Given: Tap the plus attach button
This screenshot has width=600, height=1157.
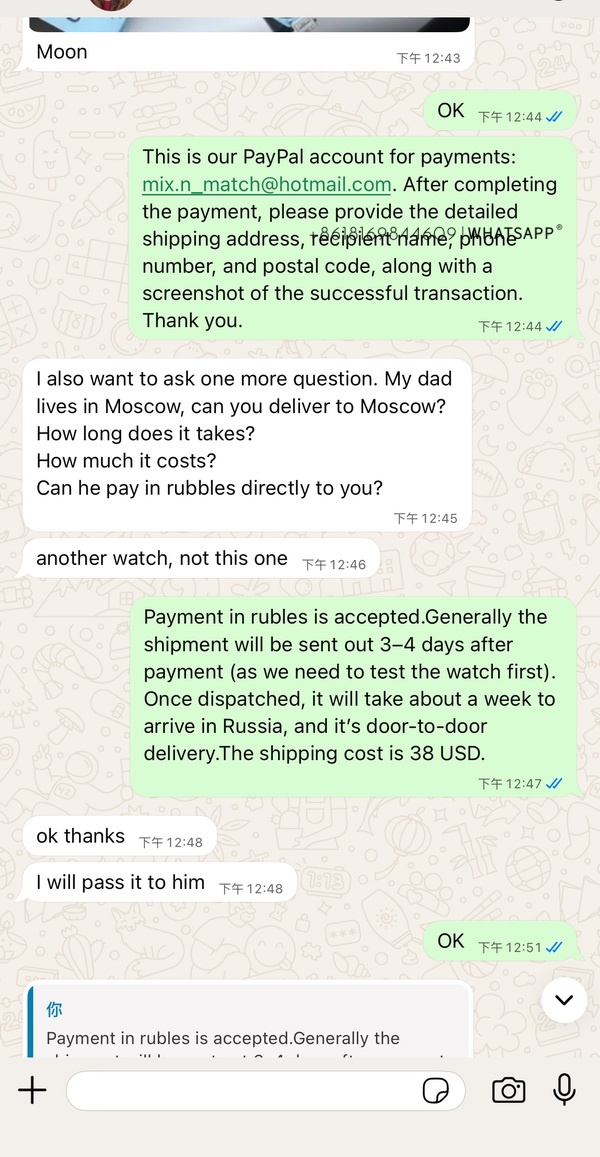Looking at the screenshot, I should [x=33, y=1090].
